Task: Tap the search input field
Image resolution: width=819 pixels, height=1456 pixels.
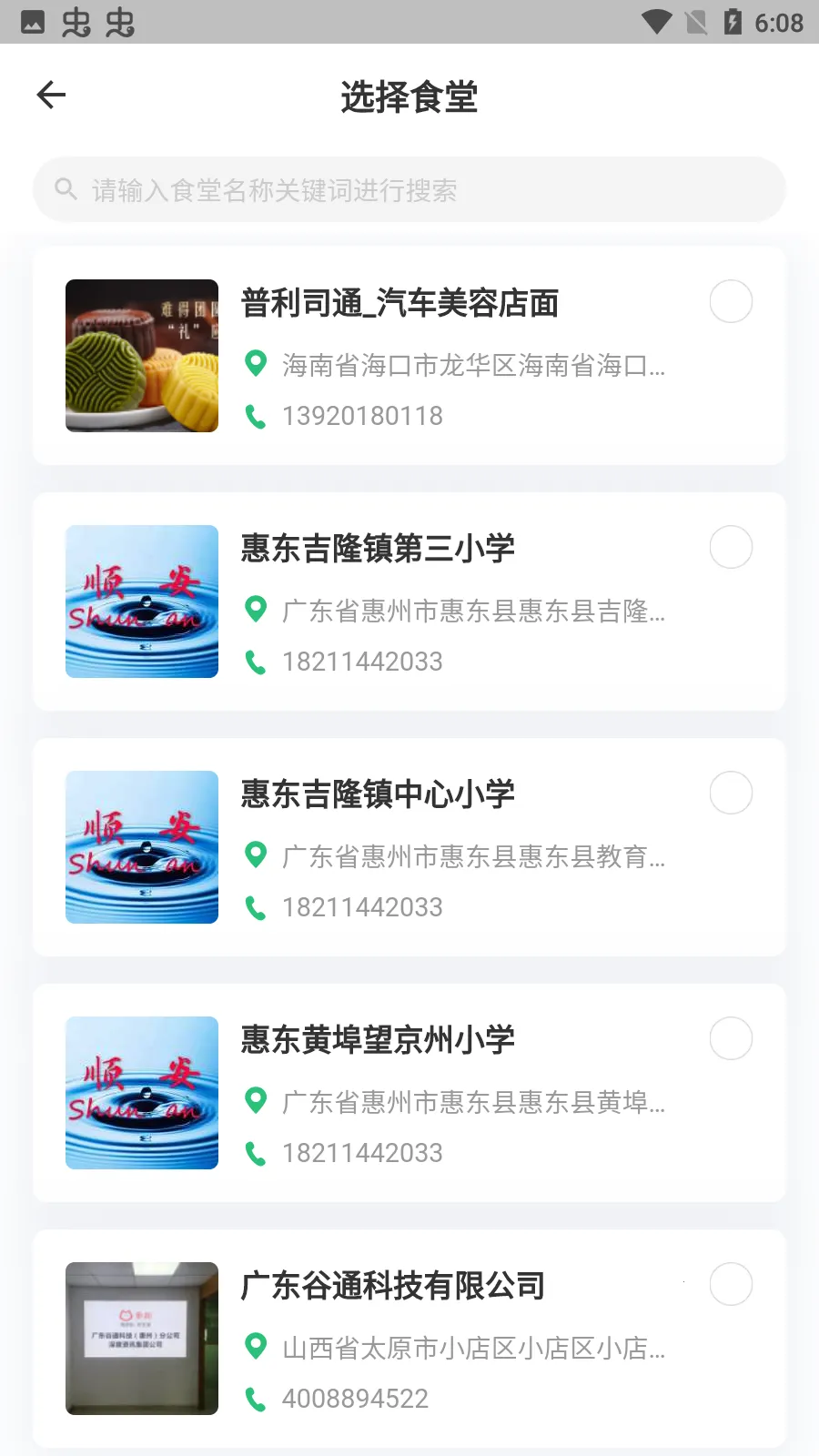Action: coord(409,189)
